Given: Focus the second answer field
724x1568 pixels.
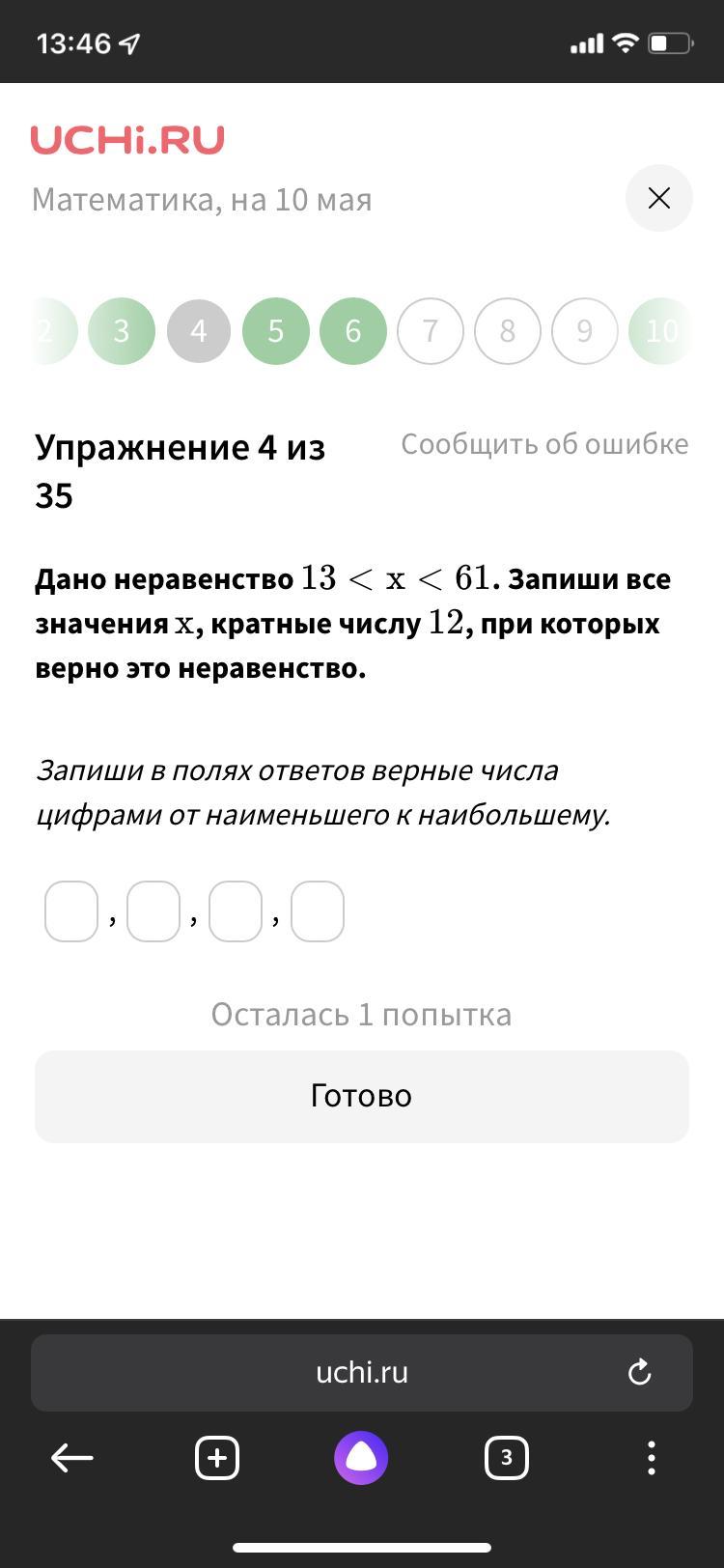Looking at the screenshot, I should pyautogui.click(x=153, y=911).
